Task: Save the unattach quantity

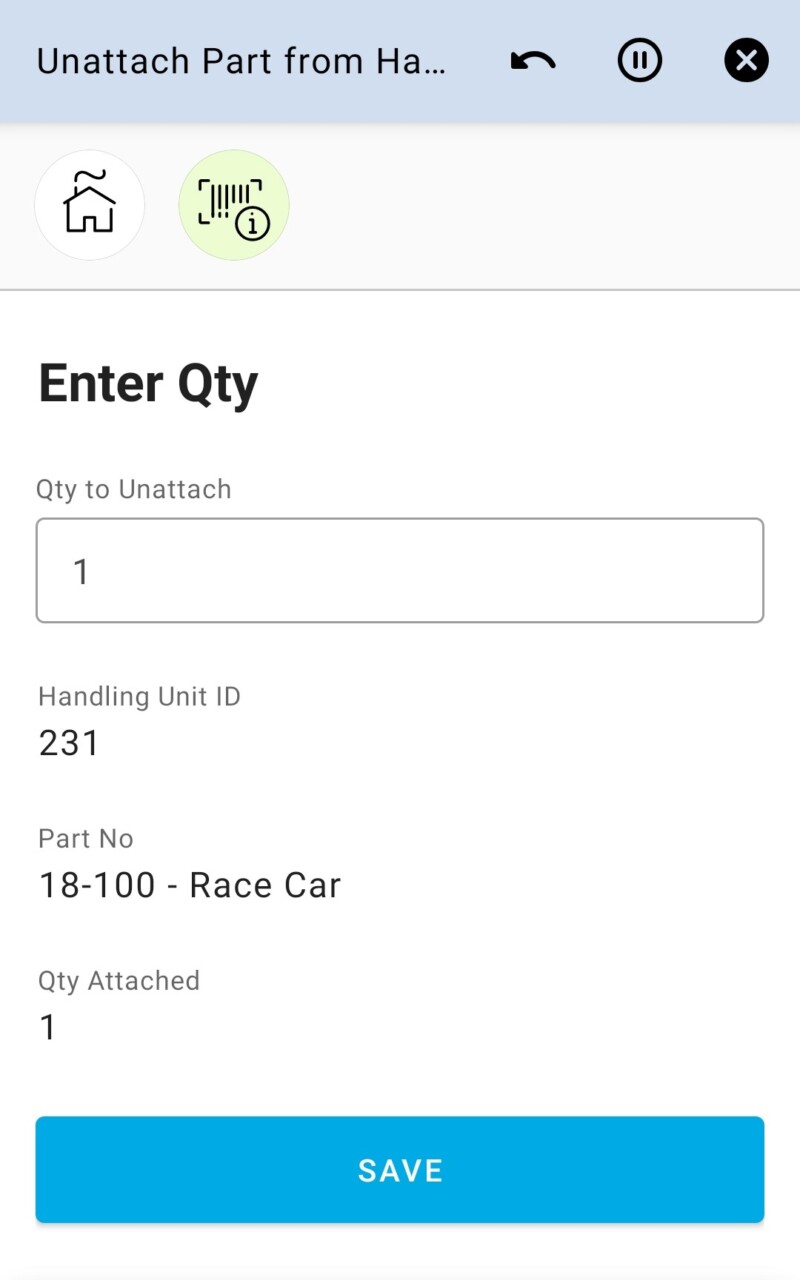Action: [x=400, y=1170]
